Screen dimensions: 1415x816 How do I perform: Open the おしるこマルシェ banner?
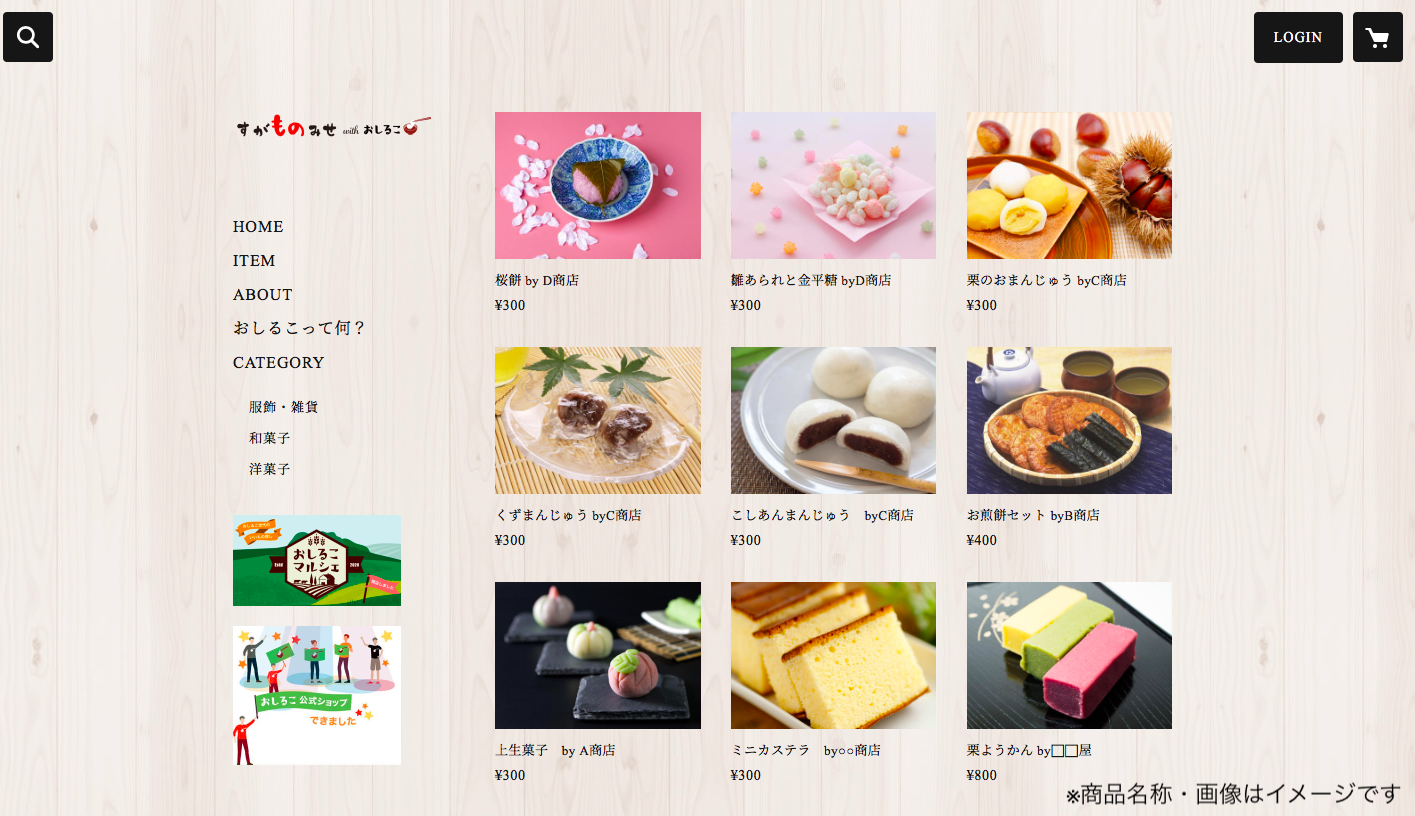click(x=317, y=560)
